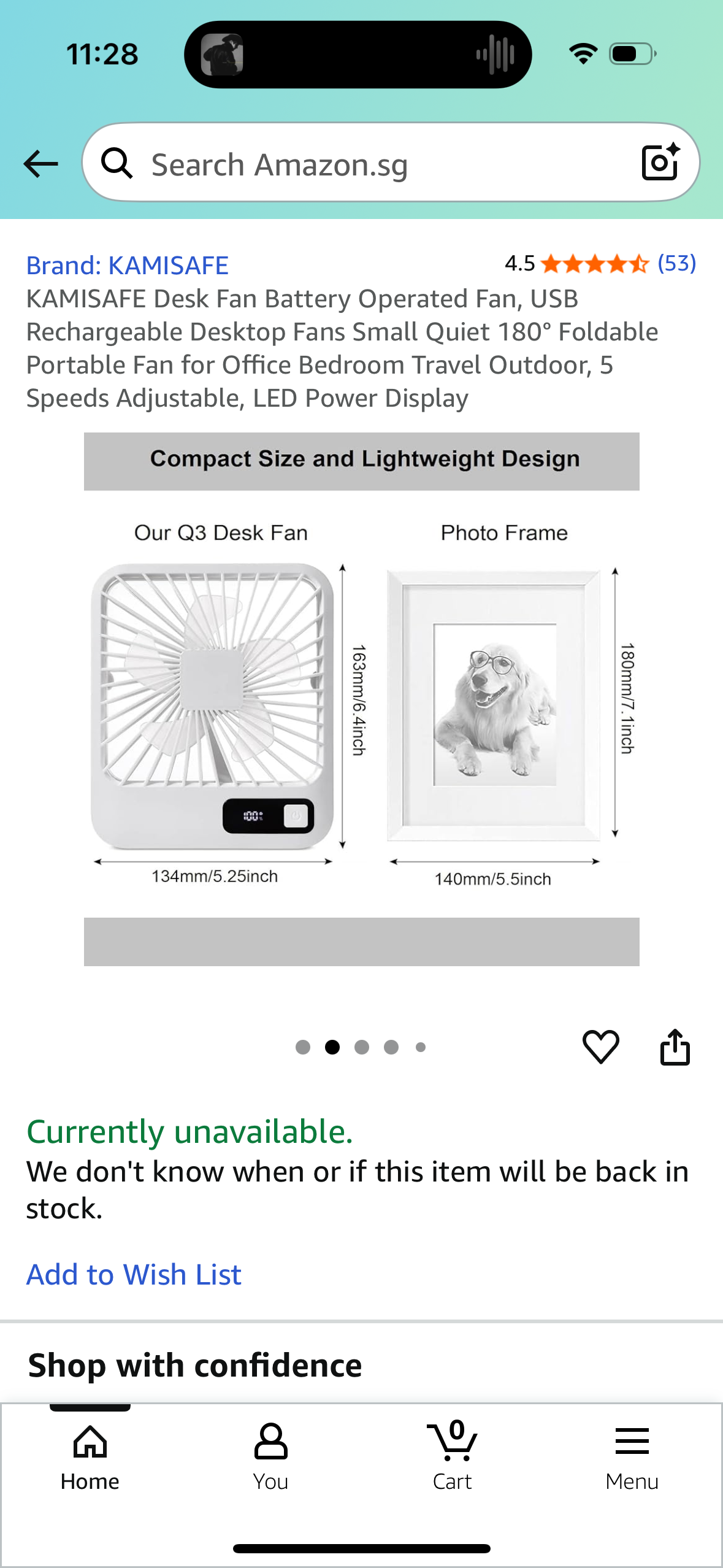Screen dimensions: 723x1568
Task: Save item with the heart icon
Action: (600, 1046)
